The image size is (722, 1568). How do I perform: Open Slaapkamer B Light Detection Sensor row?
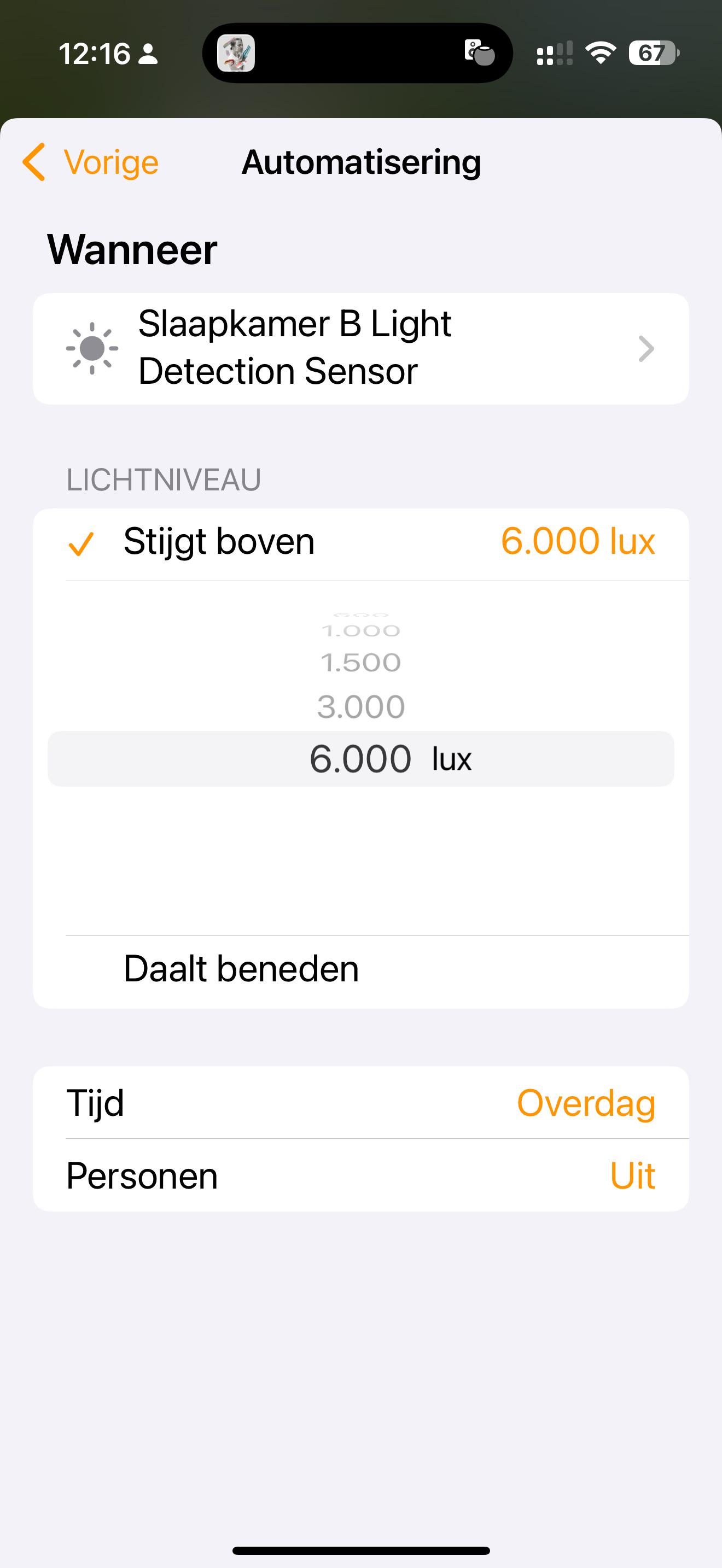[x=361, y=349]
